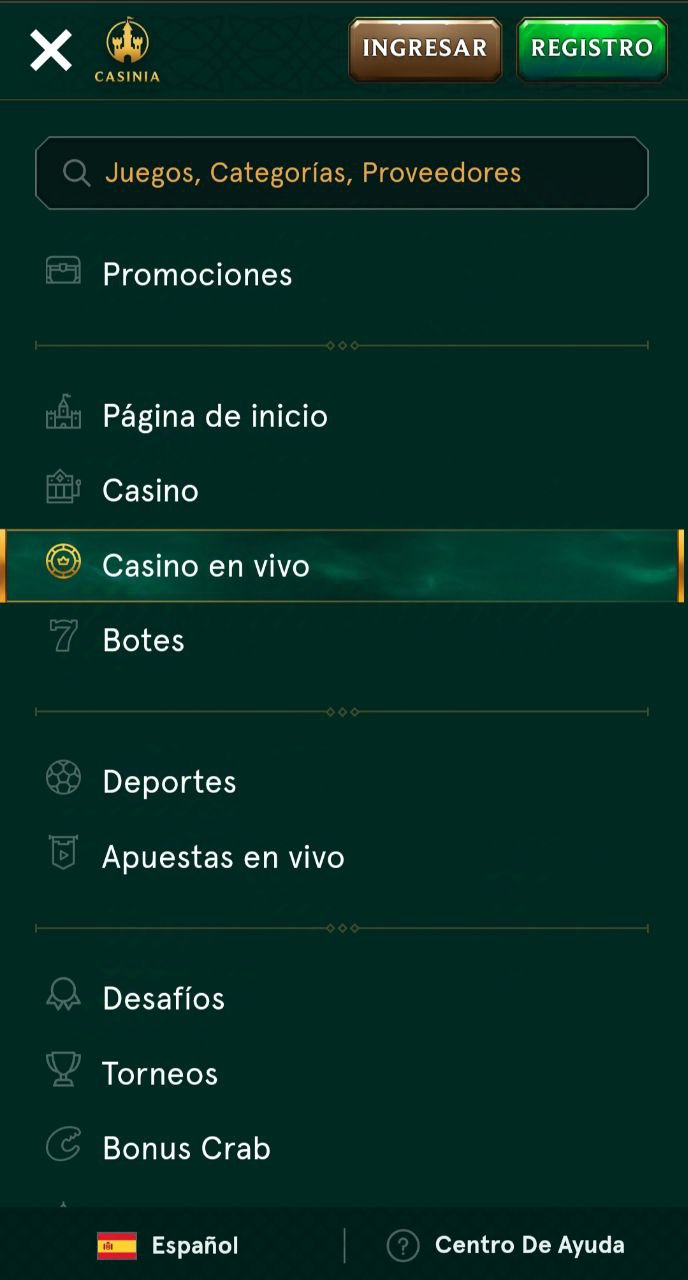Viewport: 688px width, 1280px height.
Task: Open Promociones
Action: [344, 274]
